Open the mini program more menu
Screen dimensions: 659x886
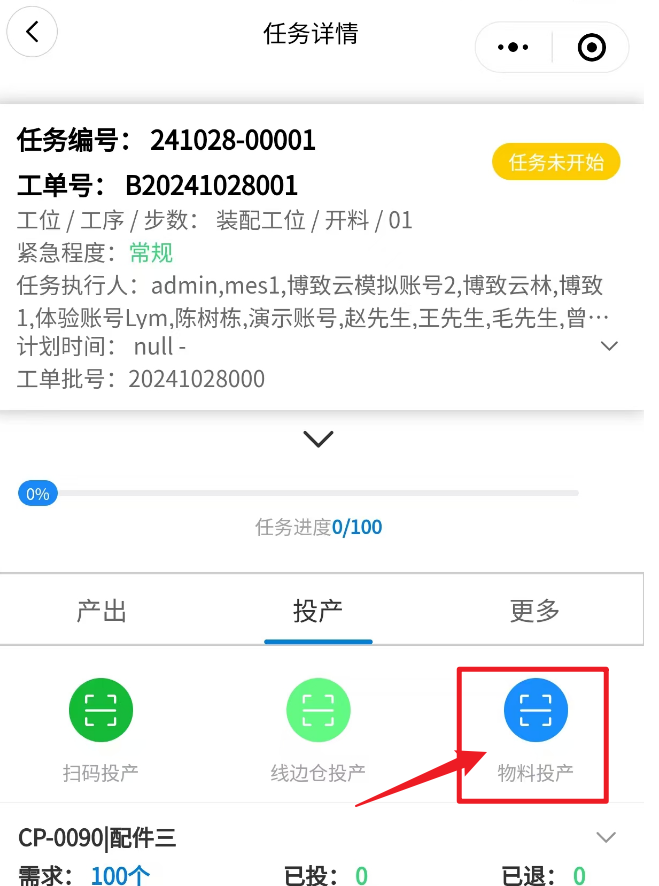point(512,47)
